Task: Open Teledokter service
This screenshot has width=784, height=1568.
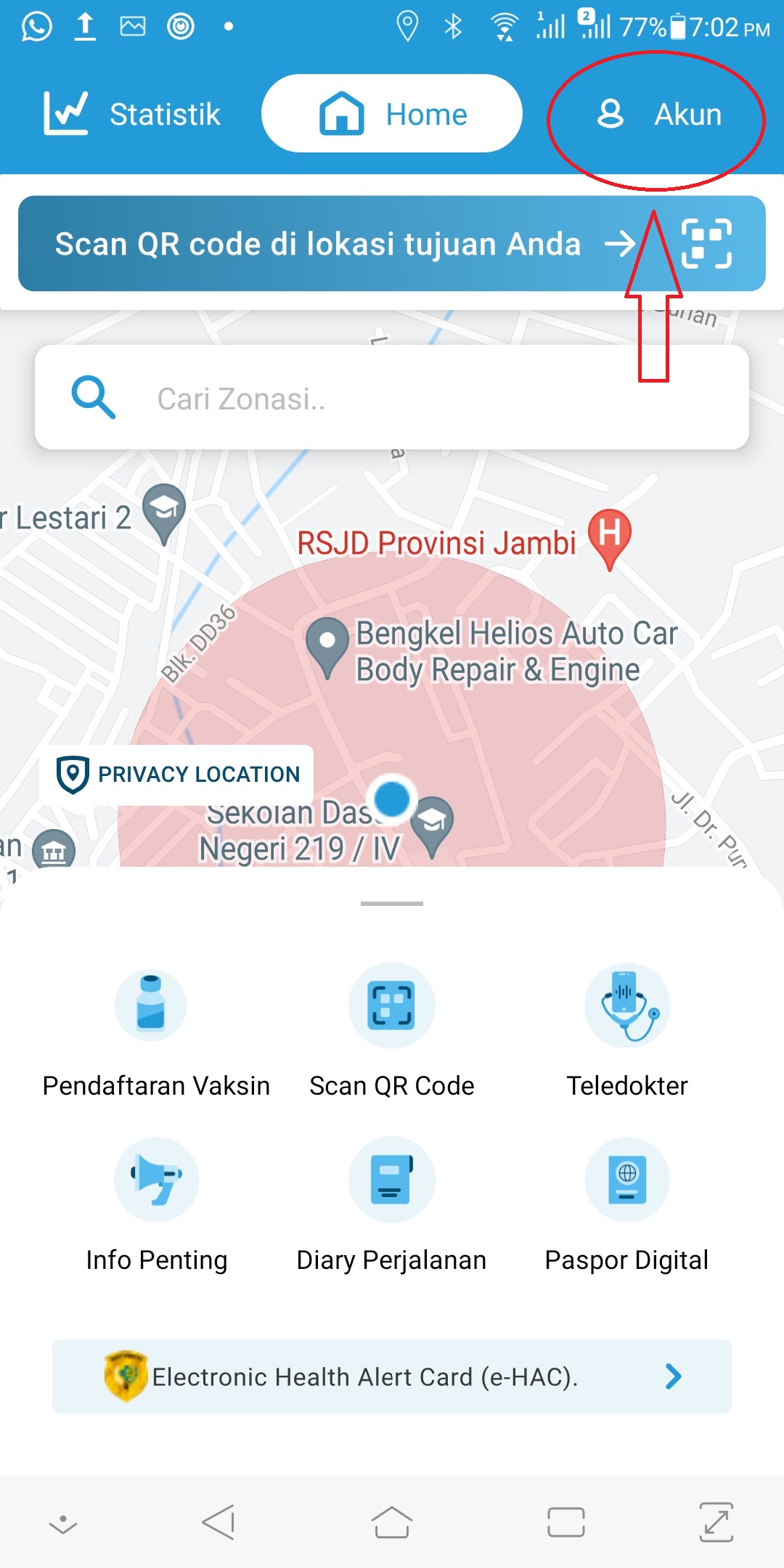Action: click(627, 1032)
